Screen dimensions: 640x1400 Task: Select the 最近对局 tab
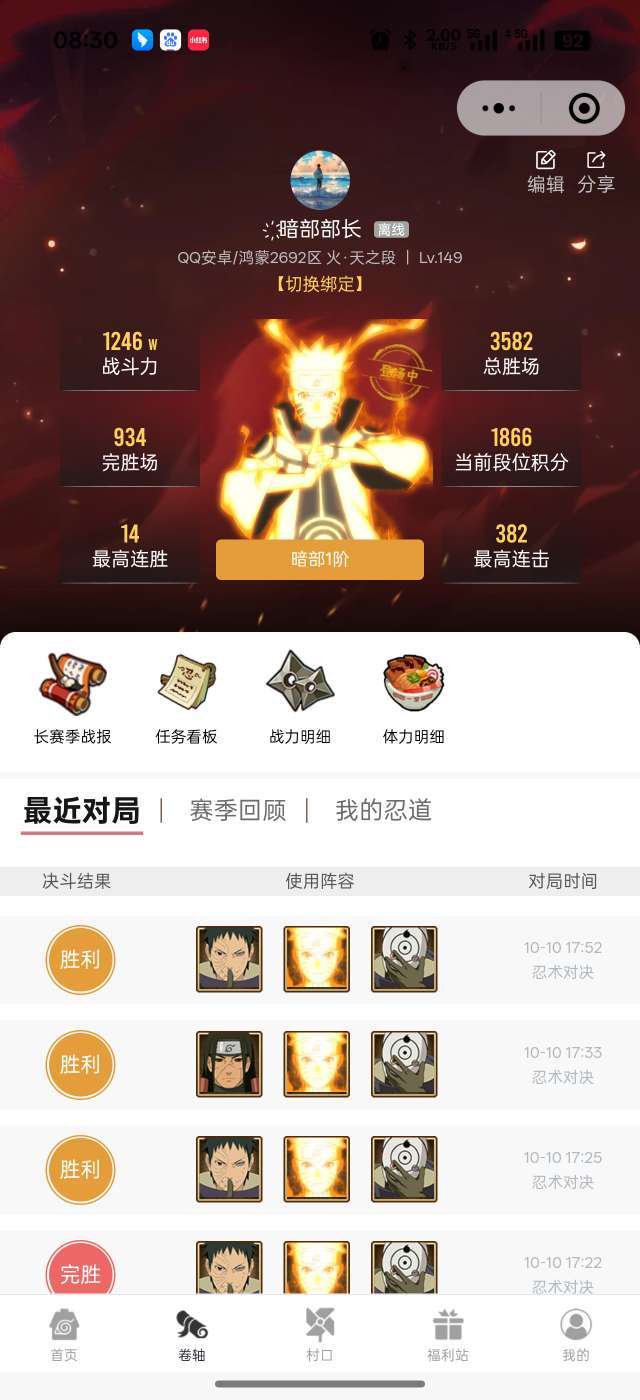click(82, 810)
